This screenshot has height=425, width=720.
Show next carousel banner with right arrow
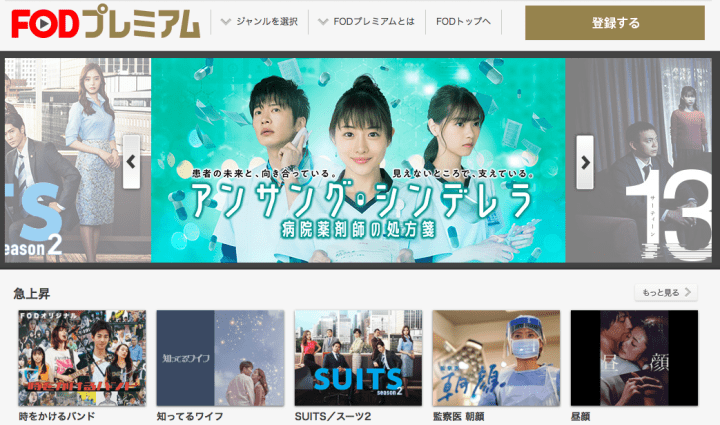[586, 161]
